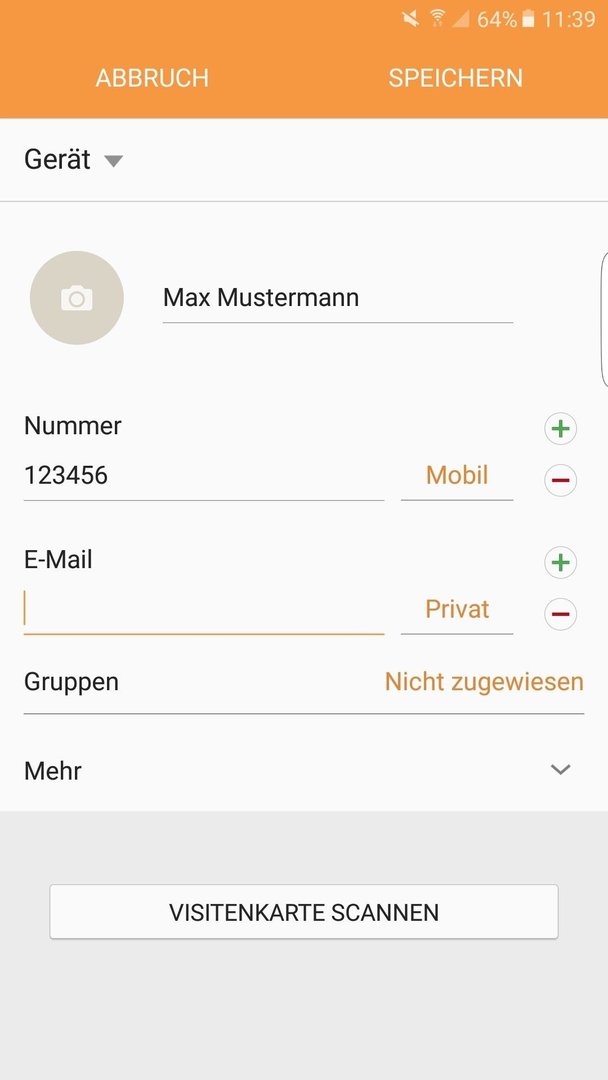Add another E-Mail entry with the plus icon
This screenshot has height=1080, width=608.
(x=560, y=563)
